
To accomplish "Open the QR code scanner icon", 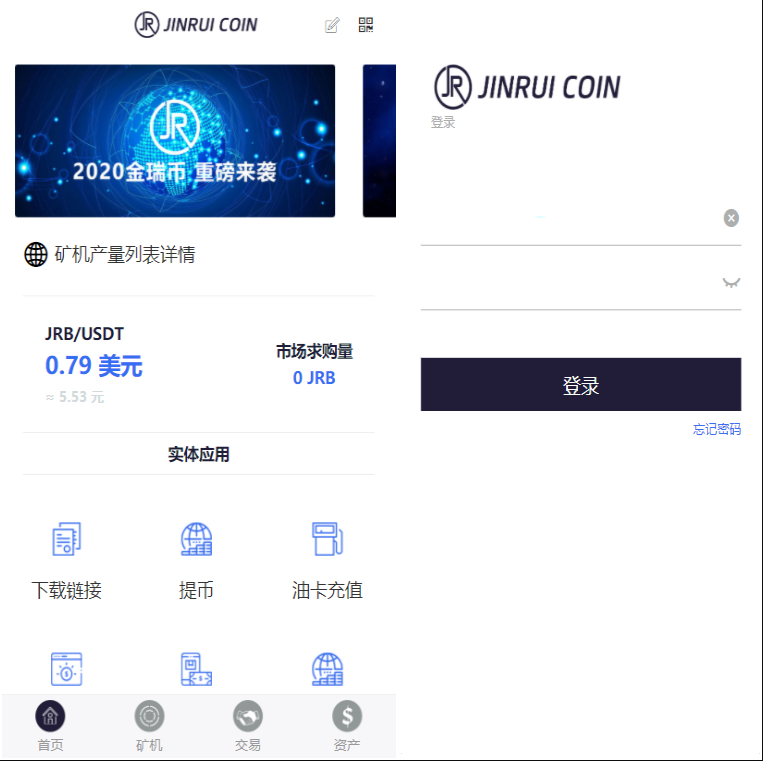I will click(x=366, y=25).
